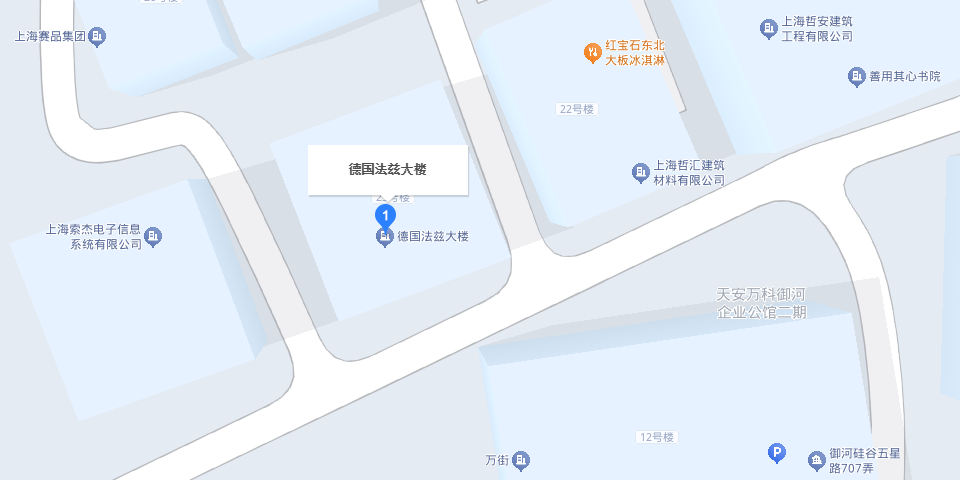Select the 善用其心书院 place marker
Viewport: 960px width, 480px height.
856,76
